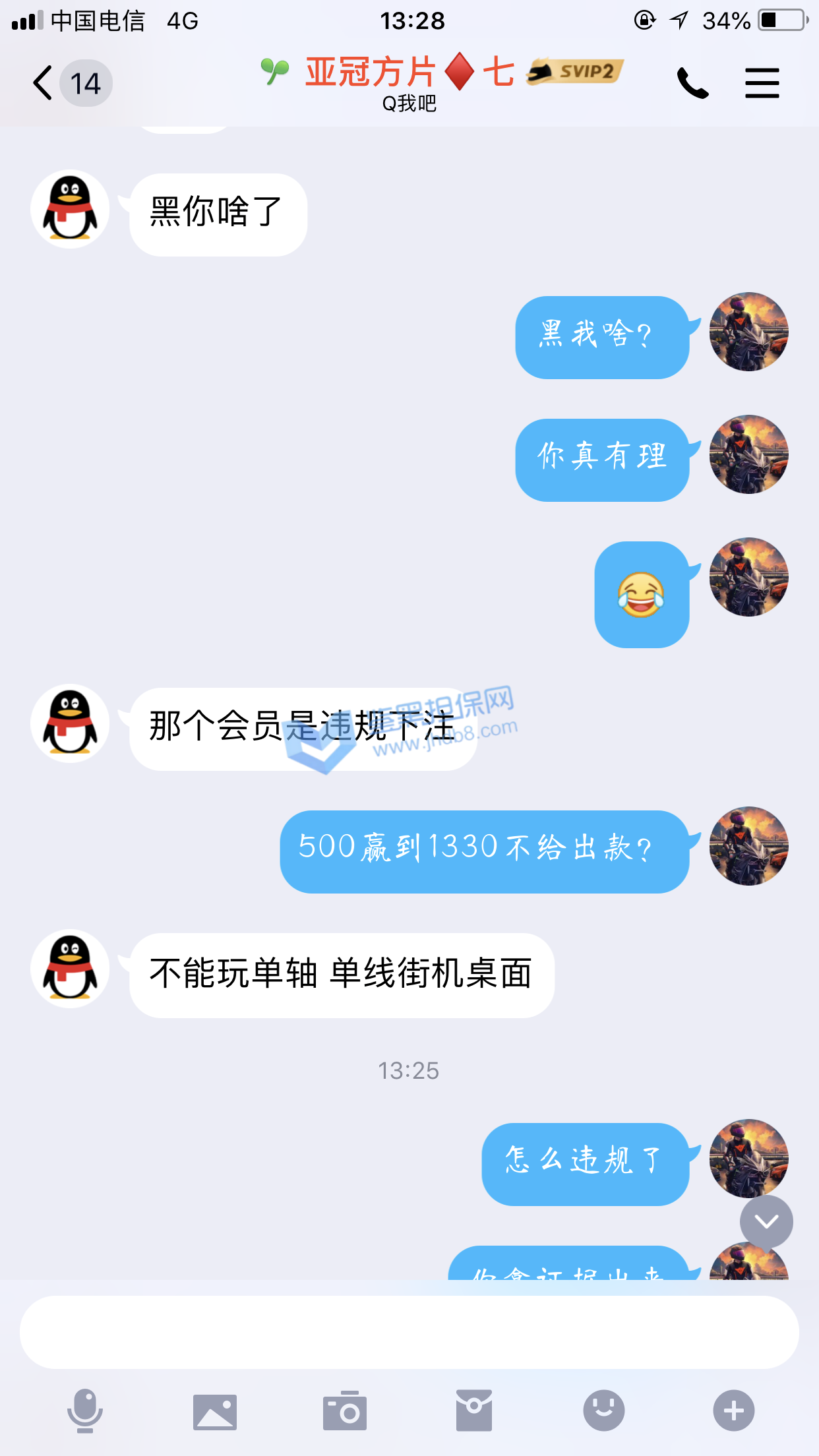Open the red packet option
819x1456 pixels.
474,1411
